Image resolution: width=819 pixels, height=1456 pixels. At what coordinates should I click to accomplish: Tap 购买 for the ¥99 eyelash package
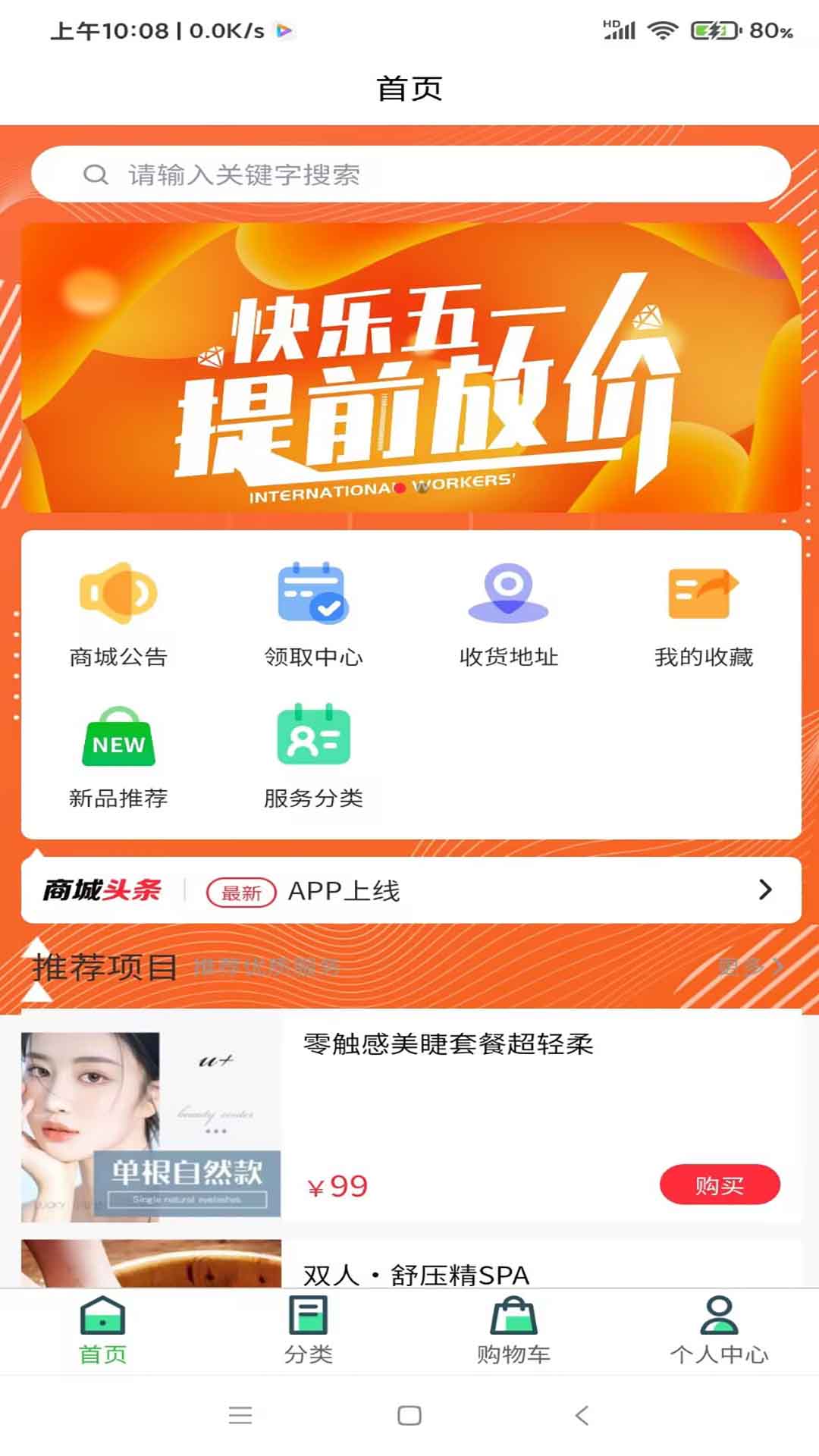719,1185
